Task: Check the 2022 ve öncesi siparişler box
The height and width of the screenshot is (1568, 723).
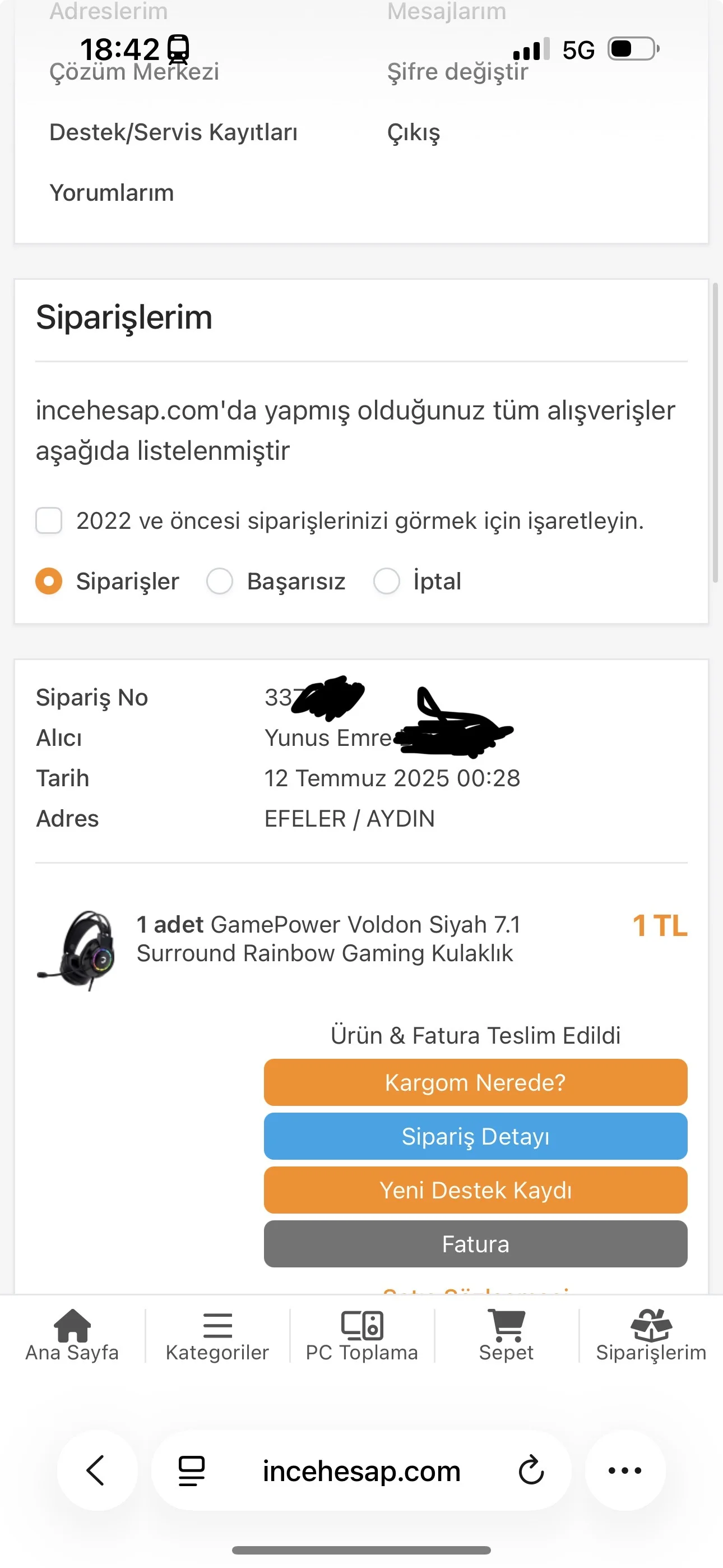Action: click(49, 520)
